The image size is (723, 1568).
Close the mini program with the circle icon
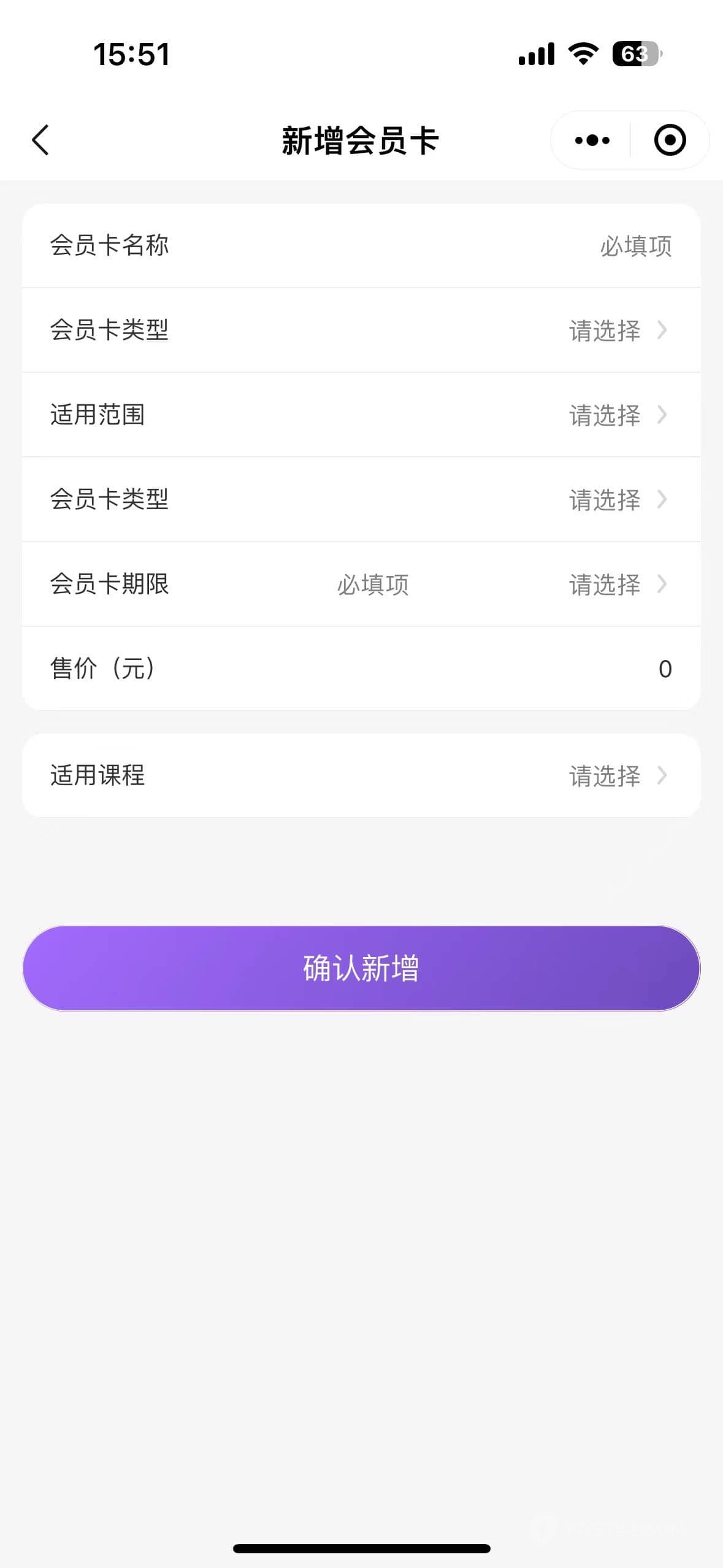pos(670,140)
